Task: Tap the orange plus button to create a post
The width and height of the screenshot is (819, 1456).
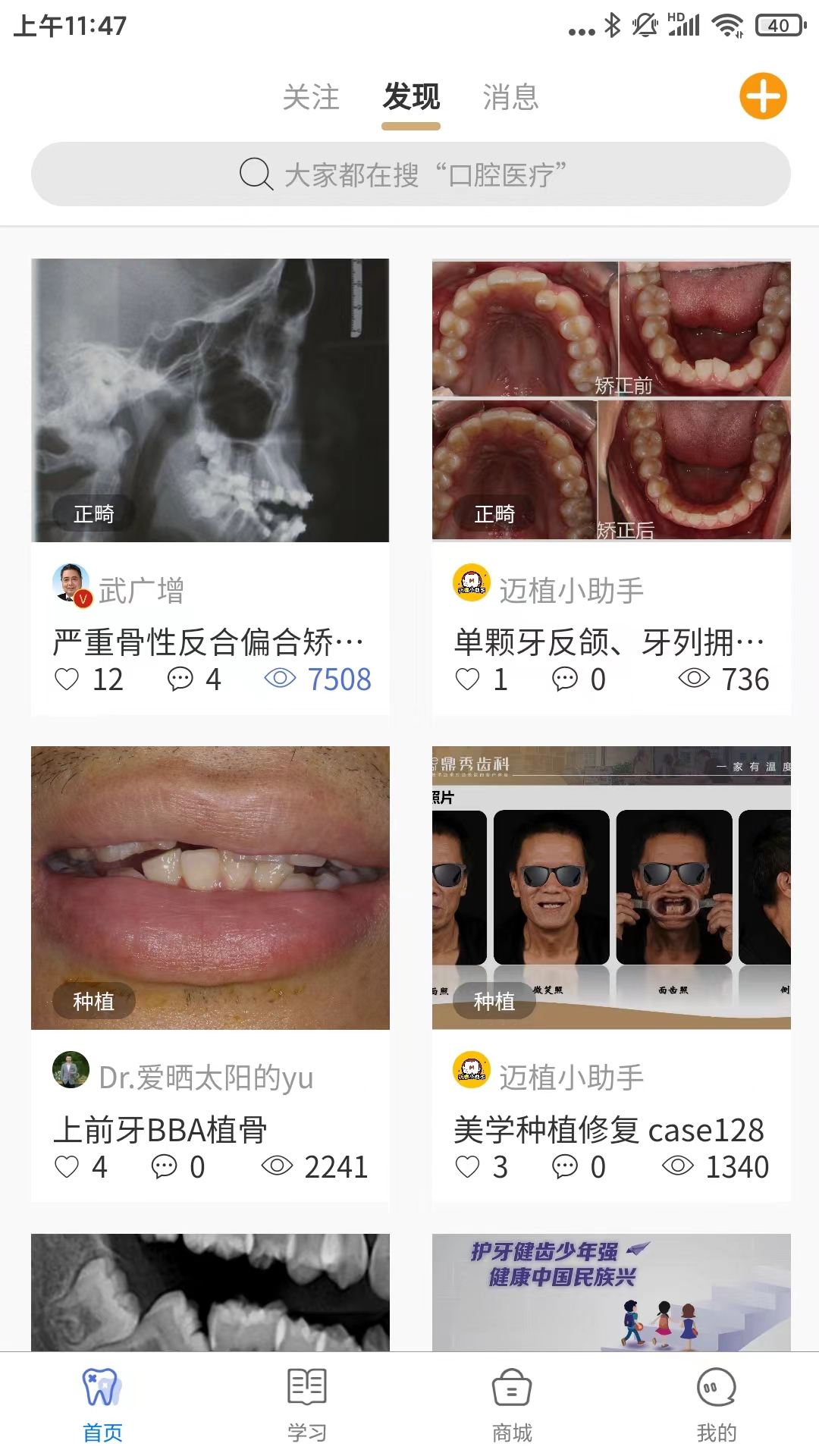Action: [x=763, y=96]
